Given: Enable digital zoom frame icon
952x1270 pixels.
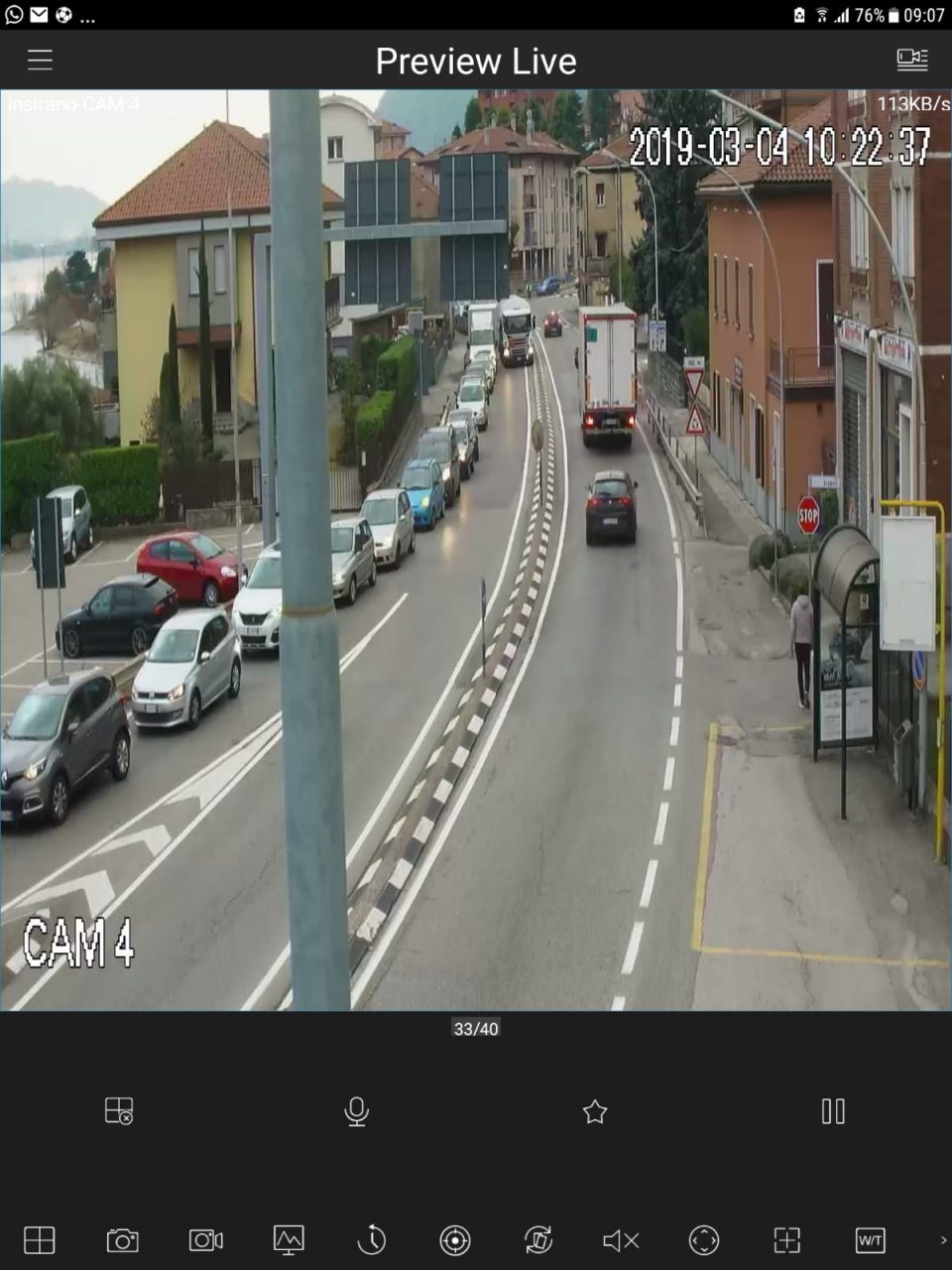Looking at the screenshot, I should (787, 1240).
